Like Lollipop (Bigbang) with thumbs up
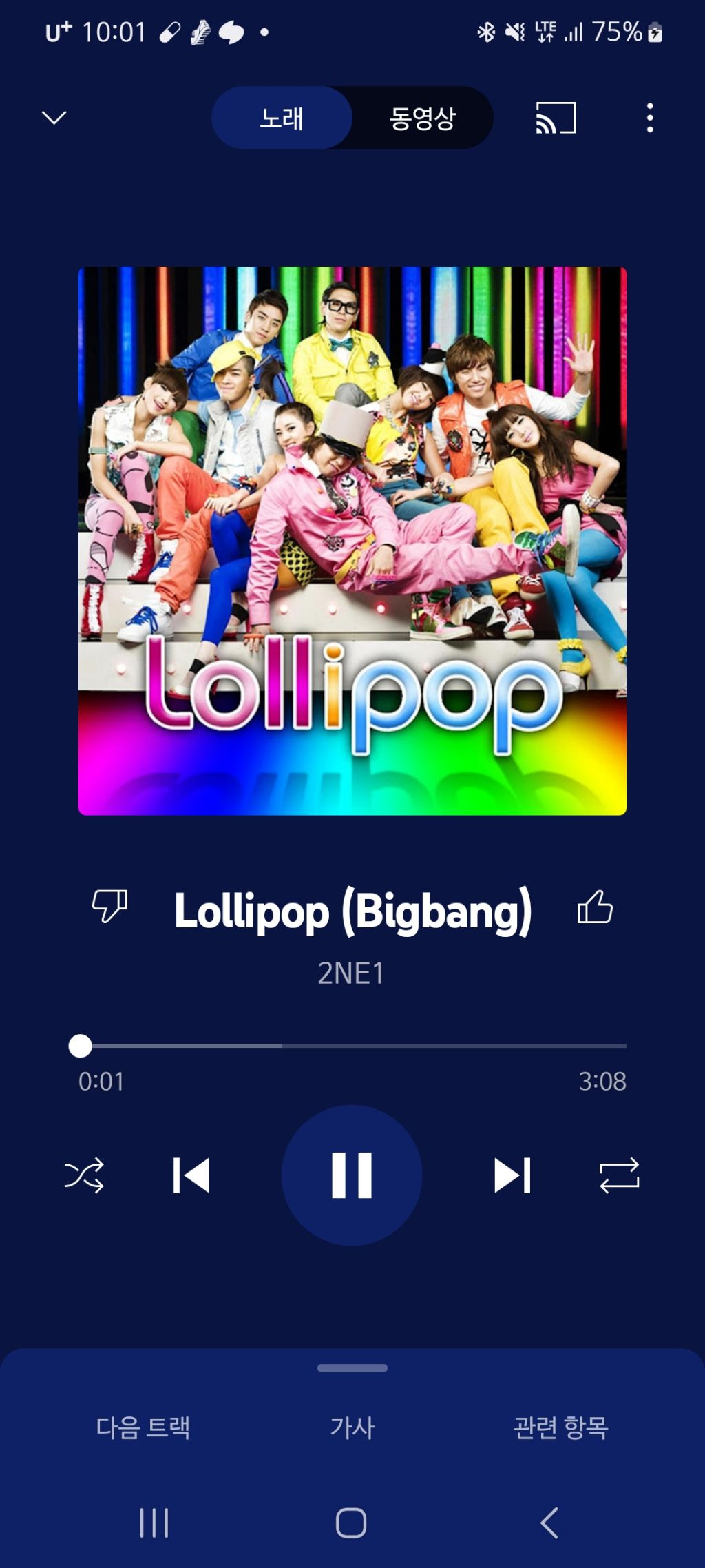 pos(595,907)
